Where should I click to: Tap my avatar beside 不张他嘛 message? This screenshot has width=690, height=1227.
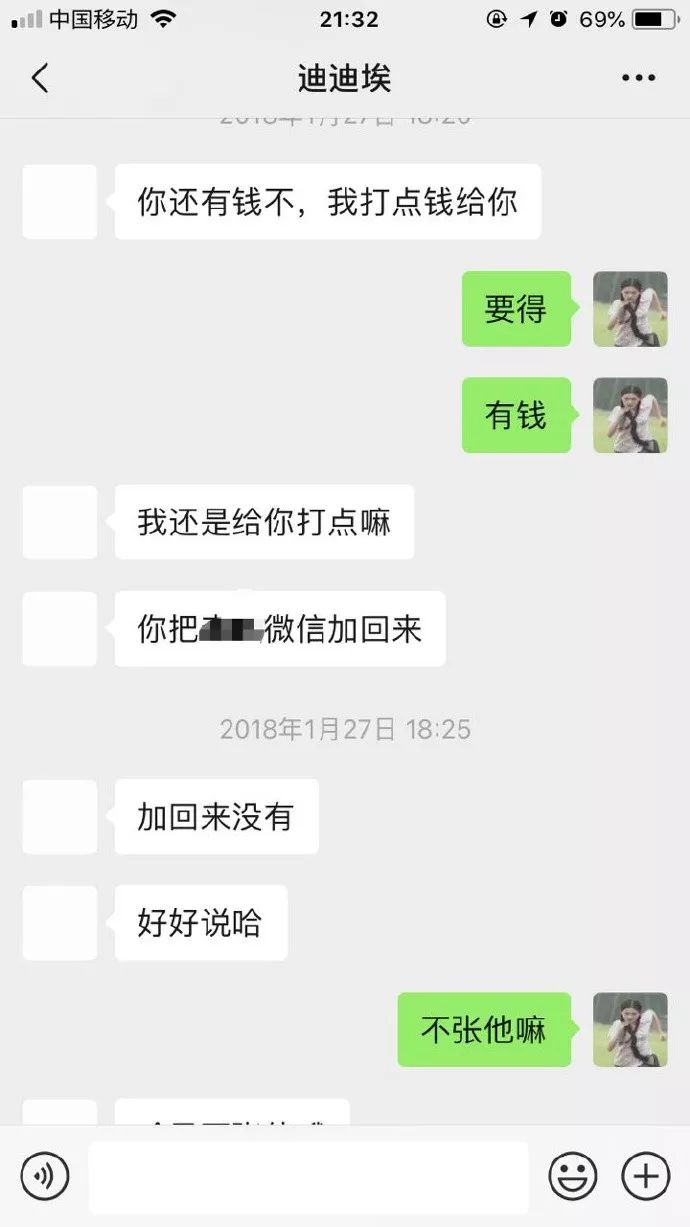tap(630, 1029)
